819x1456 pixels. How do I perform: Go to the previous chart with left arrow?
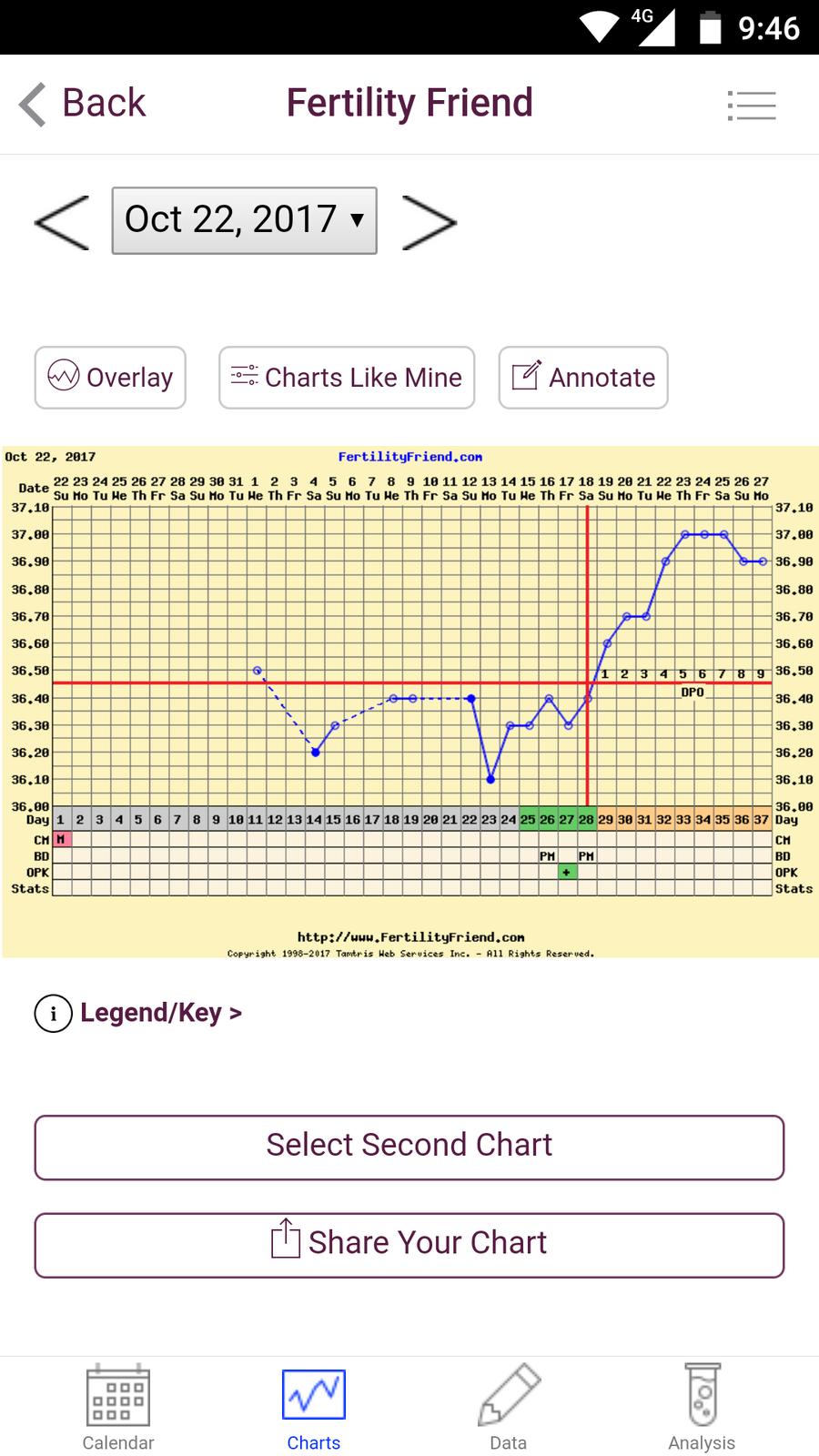tap(62, 221)
